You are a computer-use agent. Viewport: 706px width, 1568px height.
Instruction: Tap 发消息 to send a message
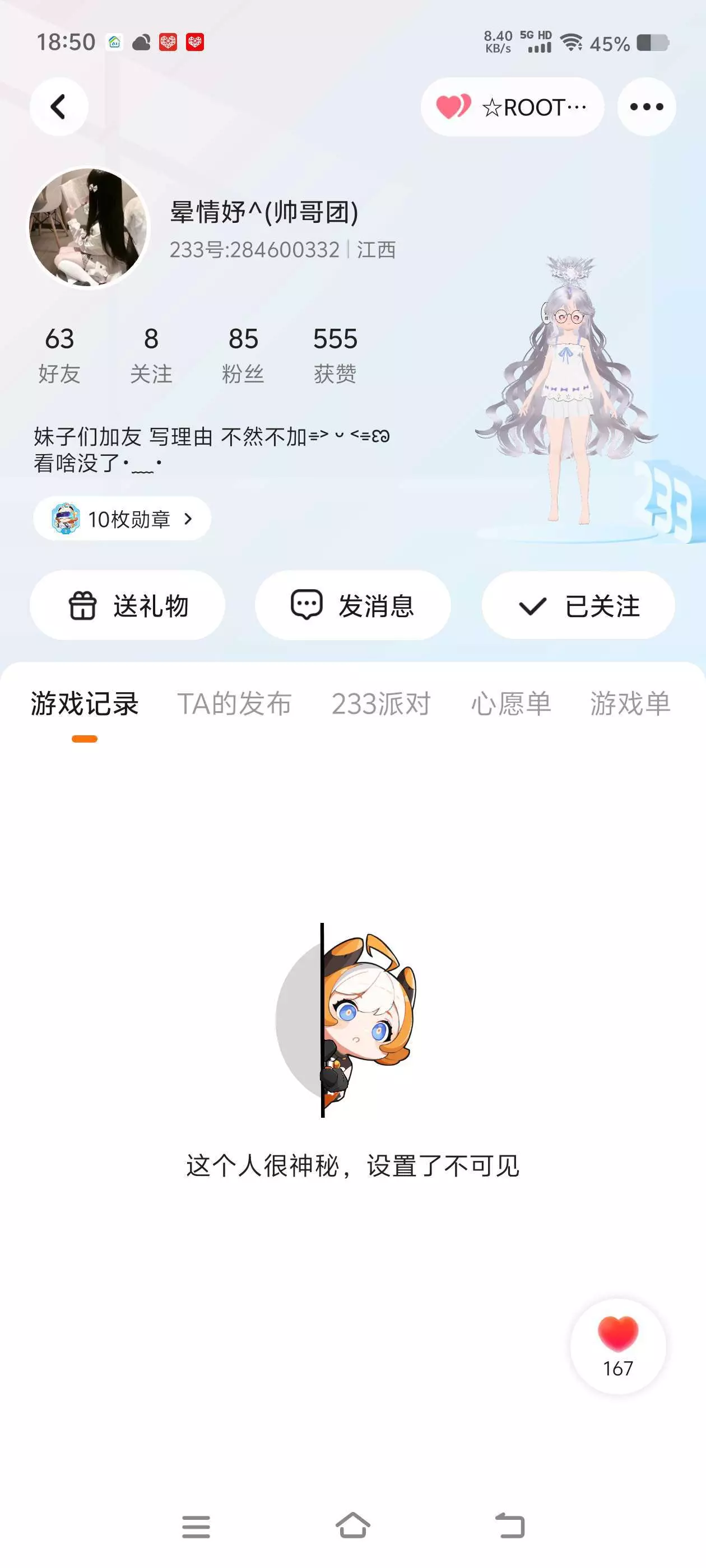click(352, 606)
